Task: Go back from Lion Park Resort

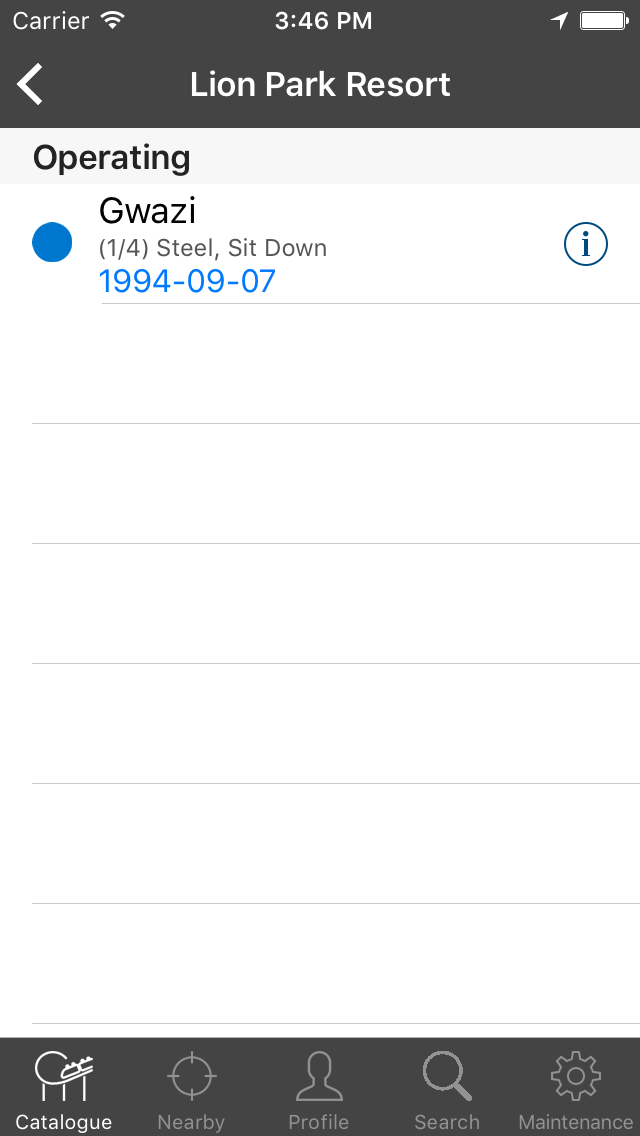Action: pos(30,84)
